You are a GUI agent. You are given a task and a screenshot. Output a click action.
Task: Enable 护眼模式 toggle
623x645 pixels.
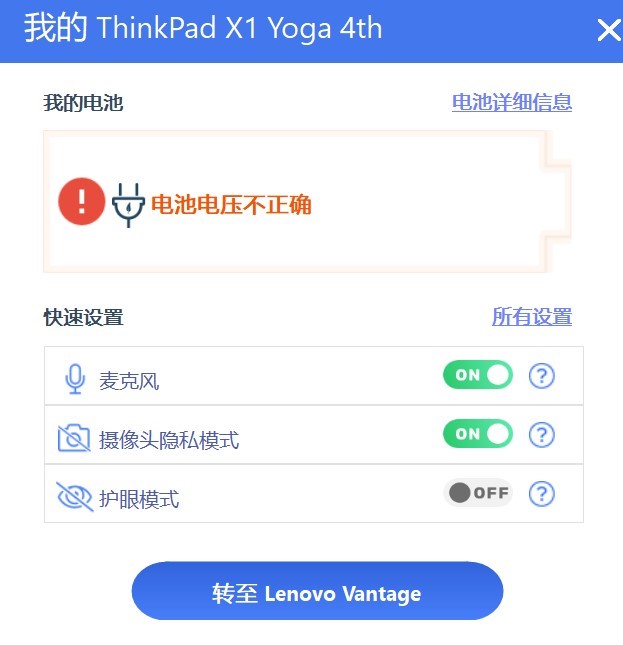click(x=478, y=493)
